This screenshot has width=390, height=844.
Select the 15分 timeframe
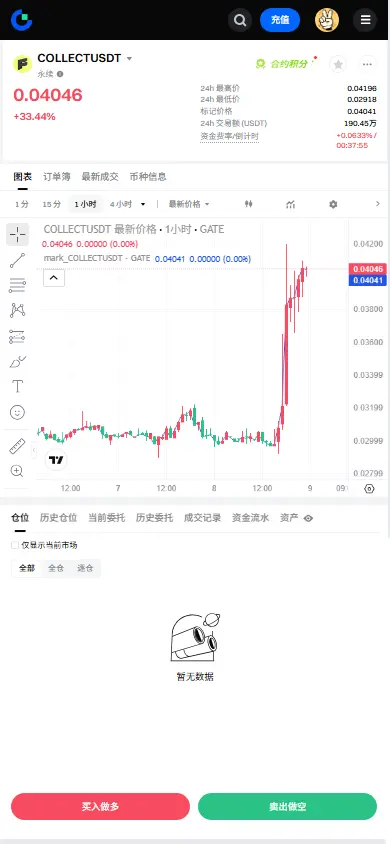click(52, 204)
